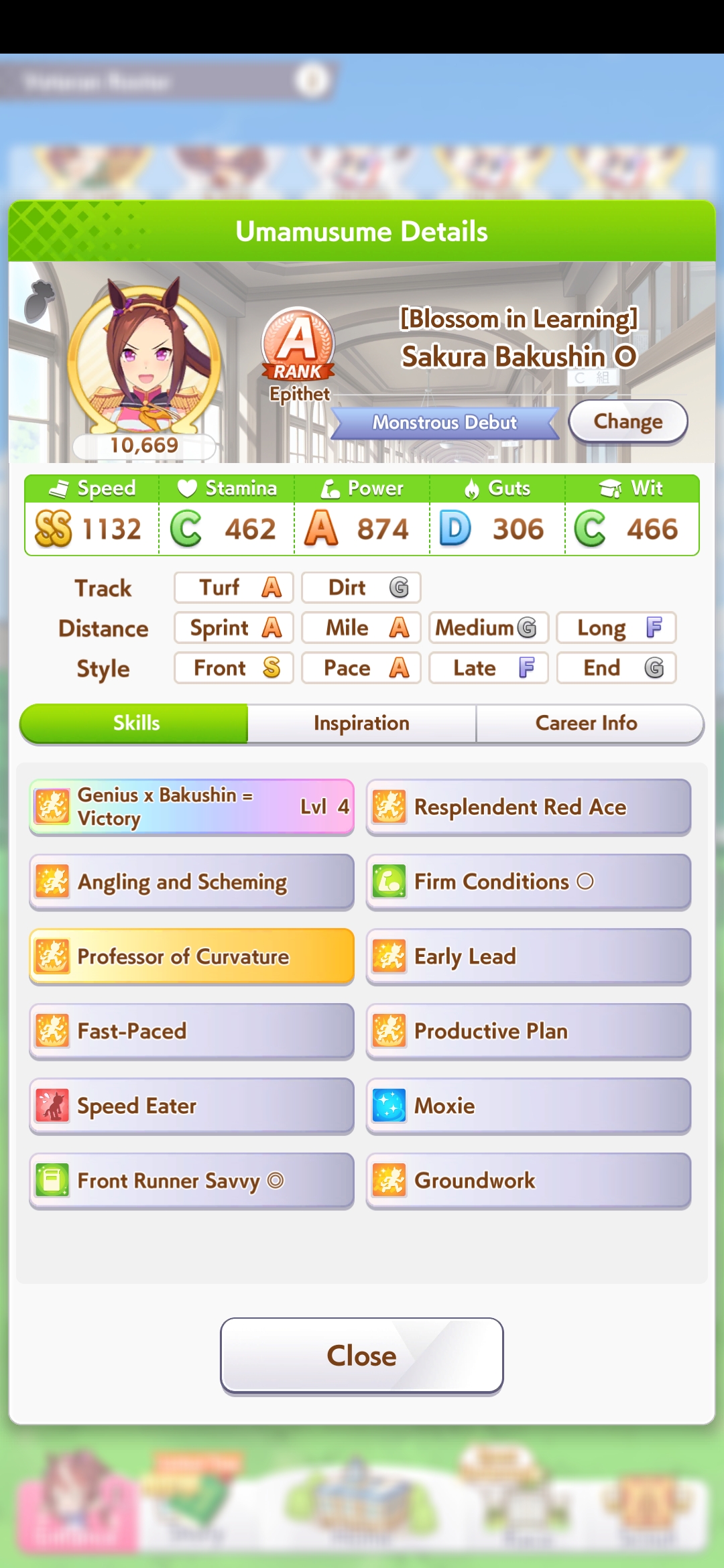Show Speed Eater skill info
724x1568 pixels.
[192, 1106]
